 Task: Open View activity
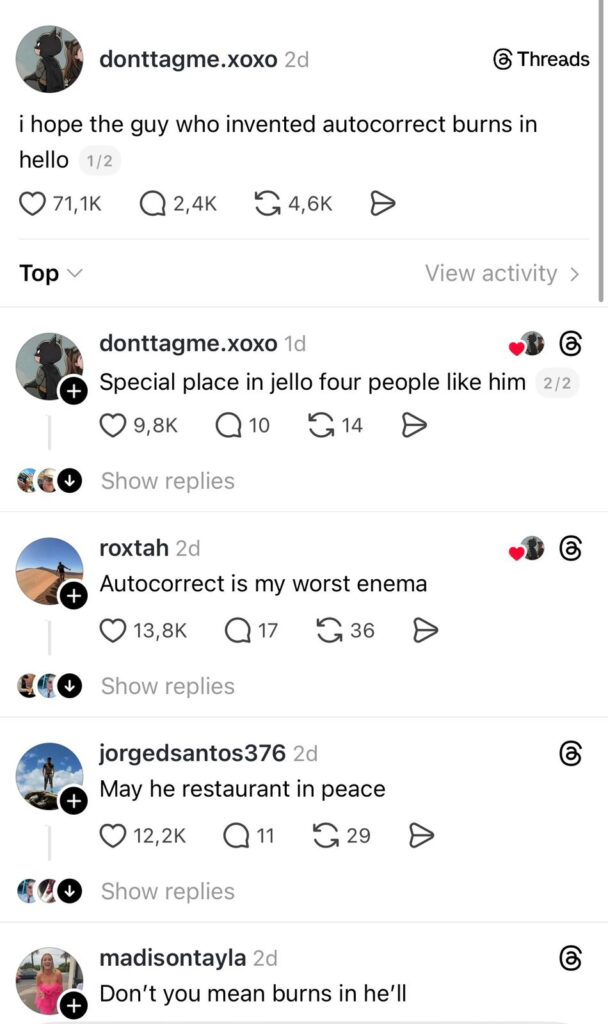tap(502, 273)
